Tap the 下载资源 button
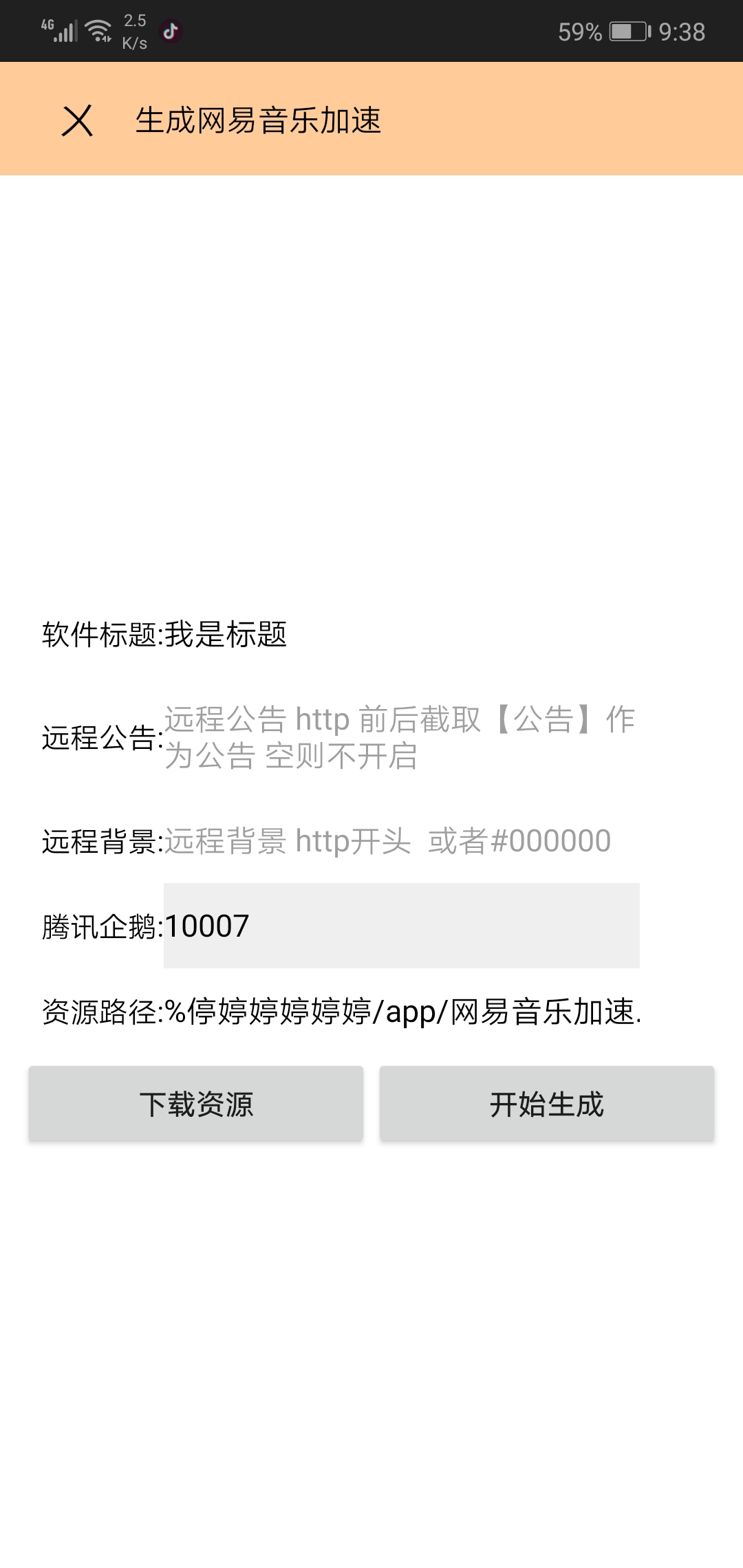The width and height of the screenshot is (743, 1568). coord(195,1103)
